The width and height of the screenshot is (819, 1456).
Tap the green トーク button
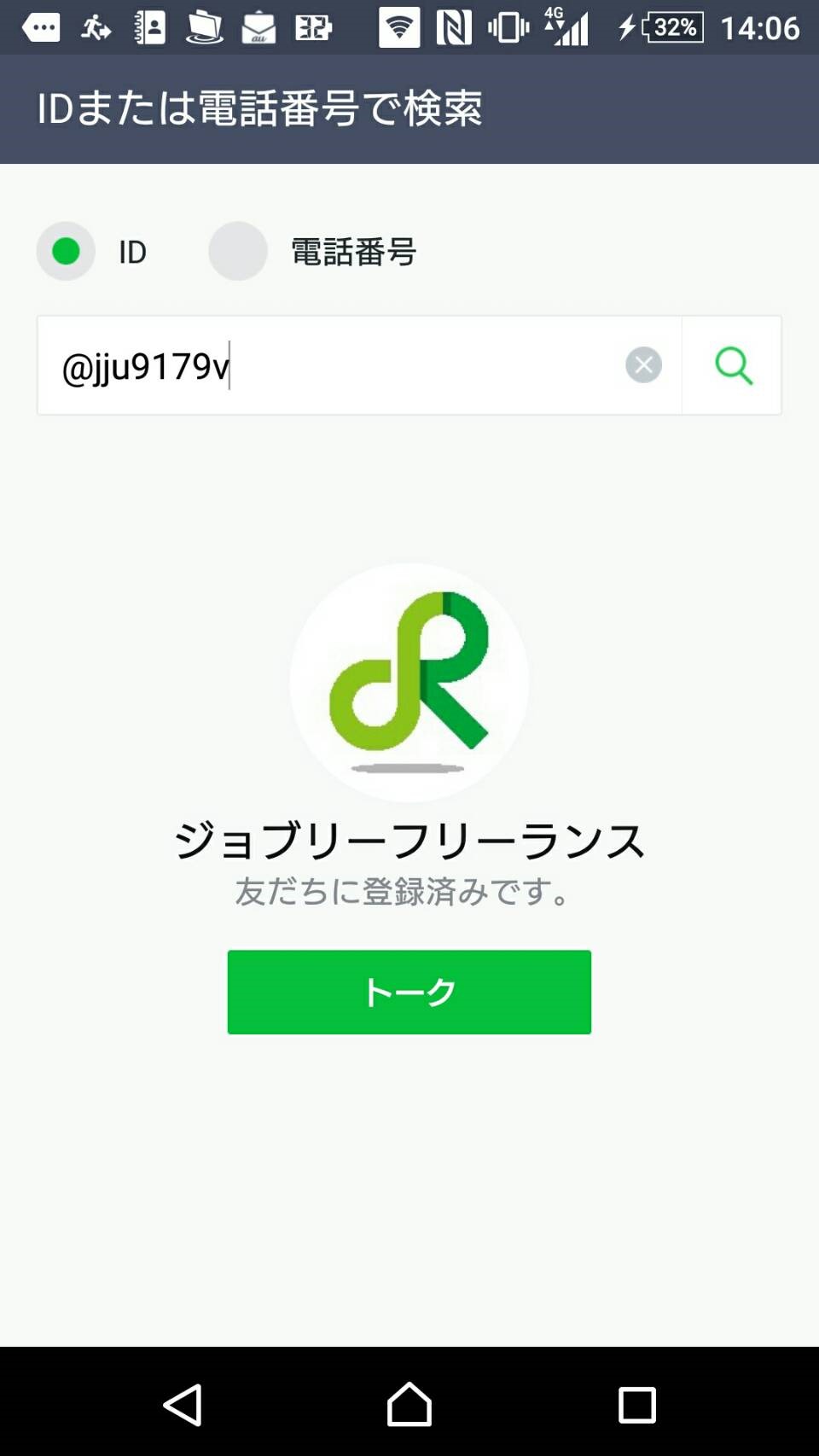point(409,992)
